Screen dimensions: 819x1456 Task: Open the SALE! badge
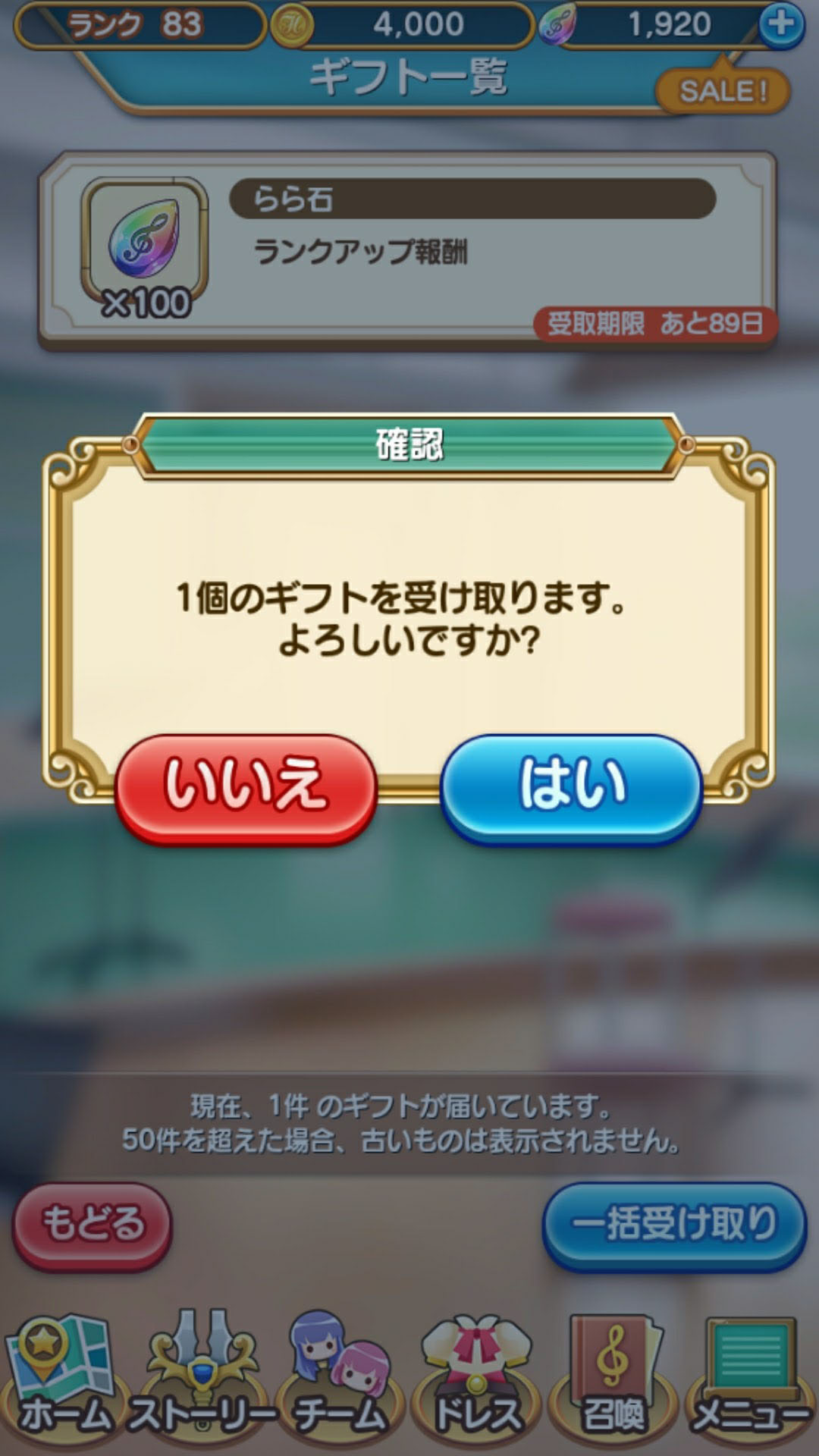tap(723, 91)
